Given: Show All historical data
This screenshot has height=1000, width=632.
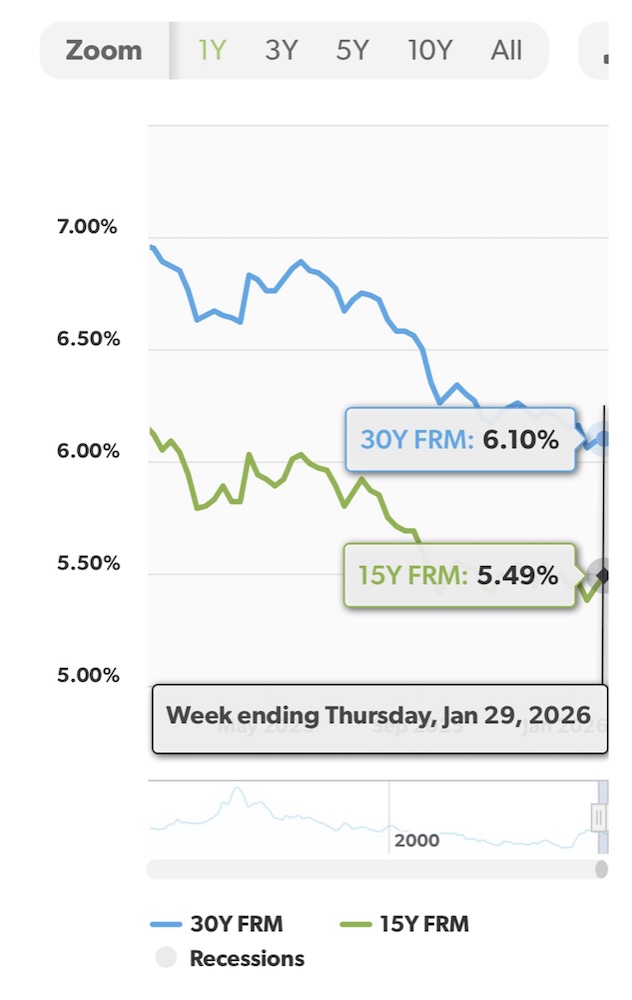Looking at the screenshot, I should (x=506, y=50).
